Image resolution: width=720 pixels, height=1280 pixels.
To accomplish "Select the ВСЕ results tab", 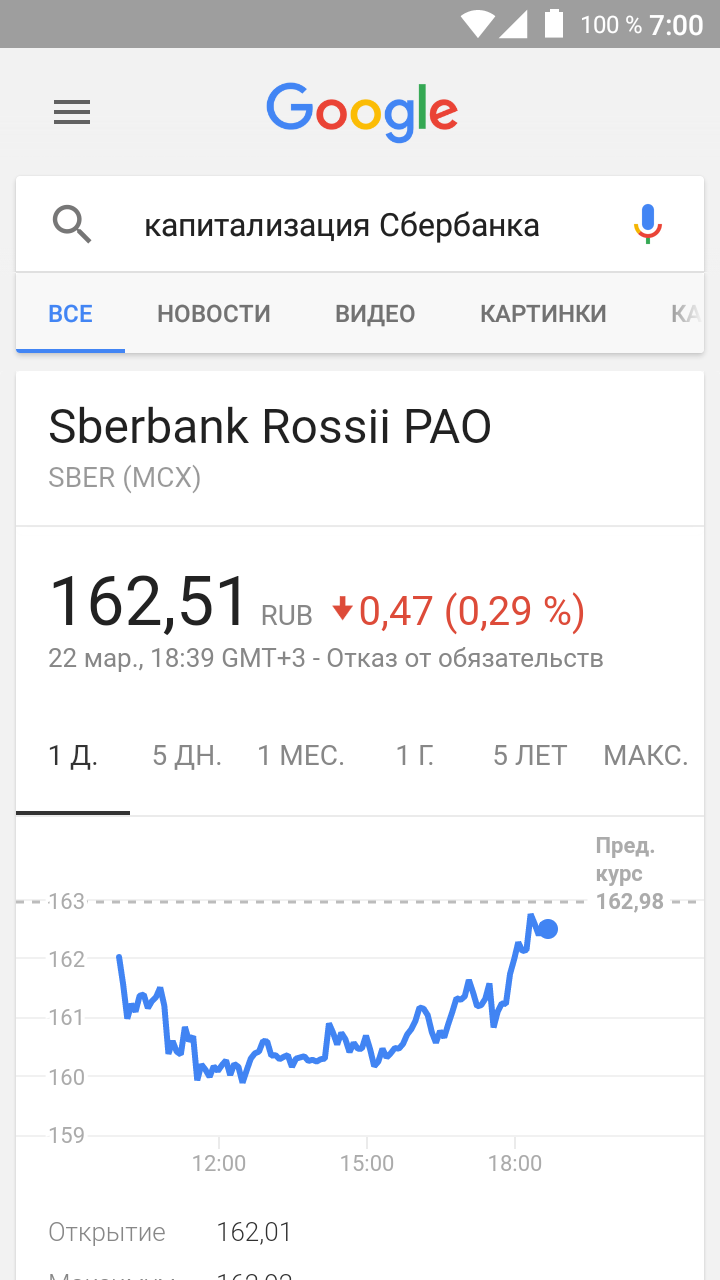I will click(71, 314).
